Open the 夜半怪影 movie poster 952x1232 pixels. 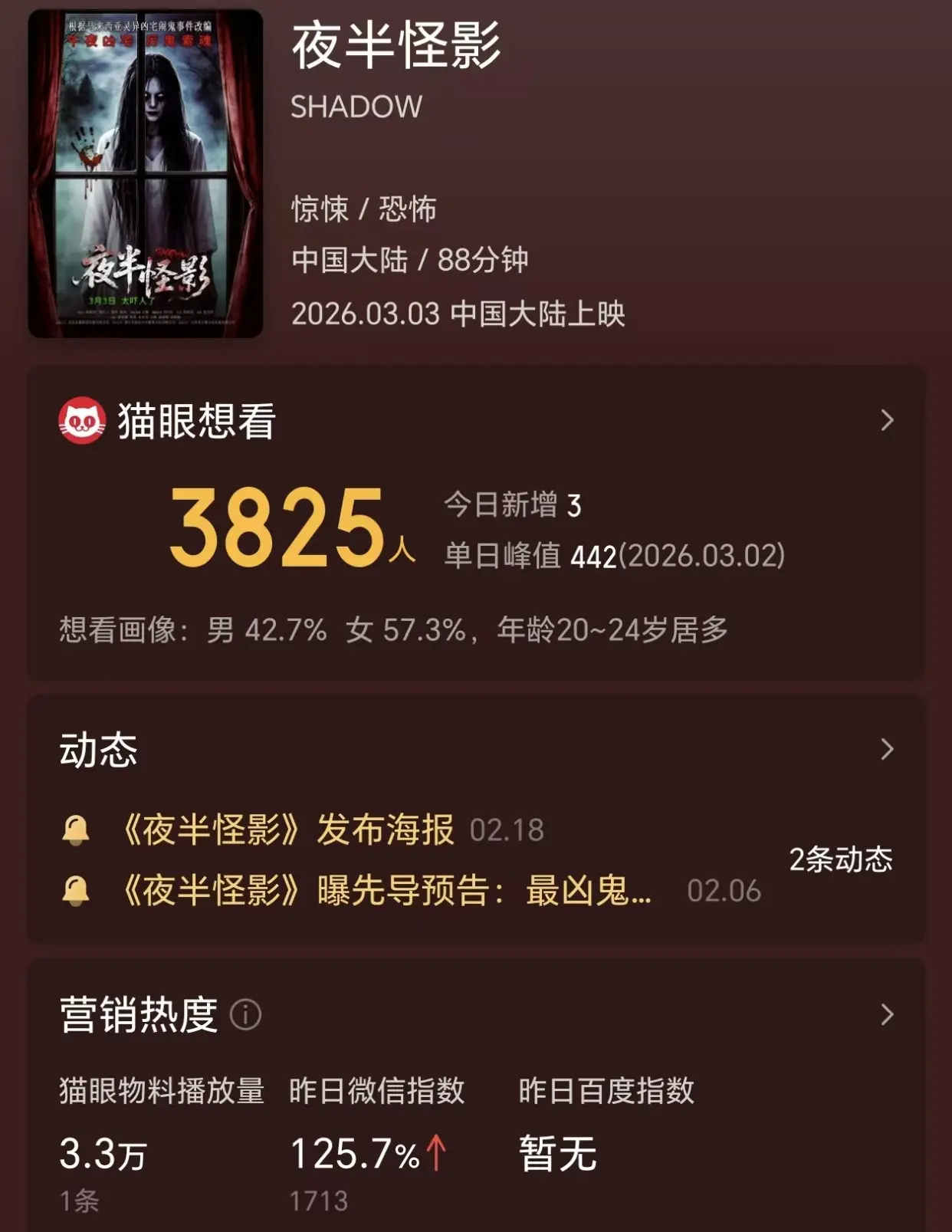pos(146,173)
